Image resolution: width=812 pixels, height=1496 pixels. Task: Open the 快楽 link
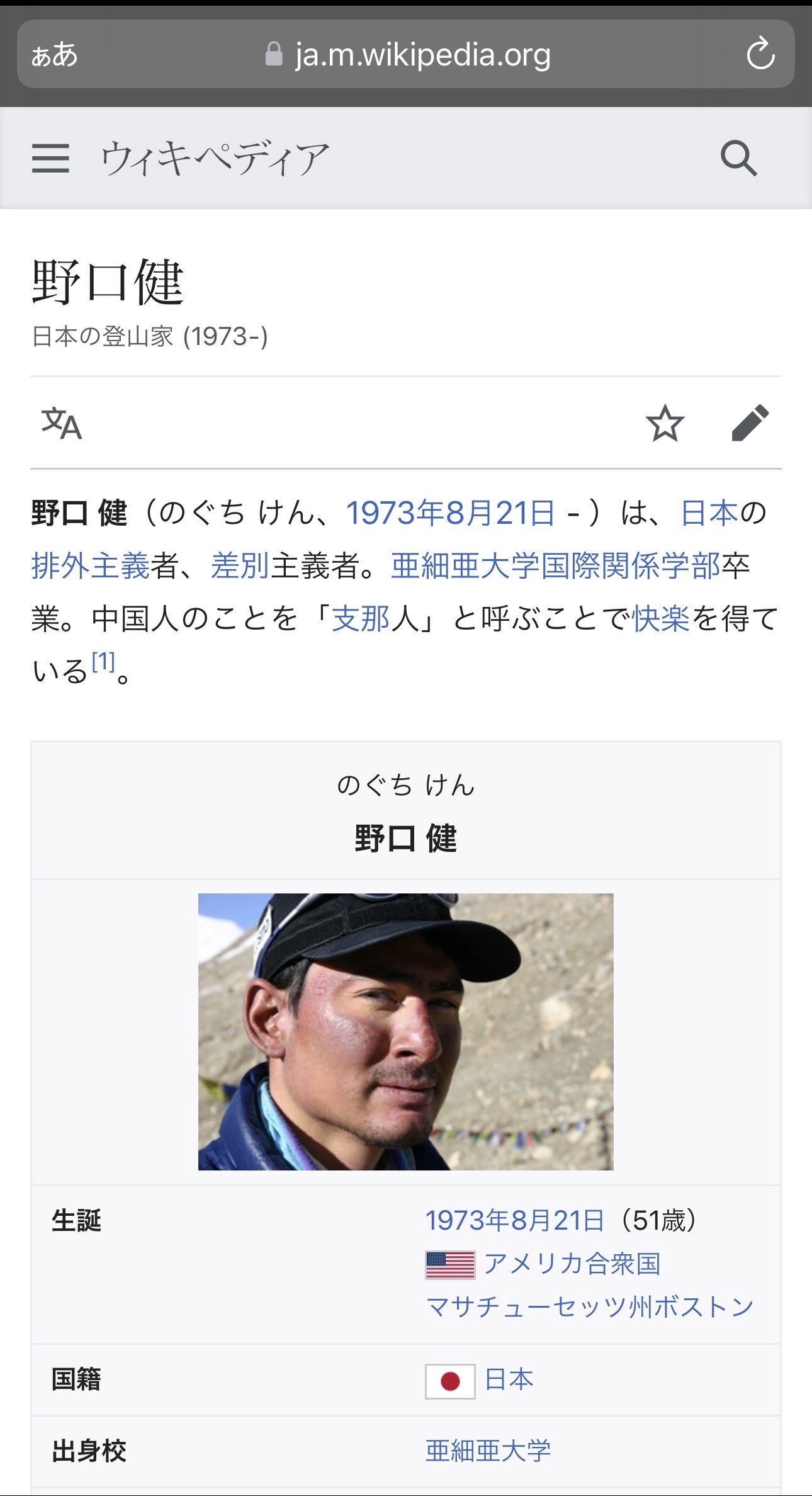coord(661,618)
